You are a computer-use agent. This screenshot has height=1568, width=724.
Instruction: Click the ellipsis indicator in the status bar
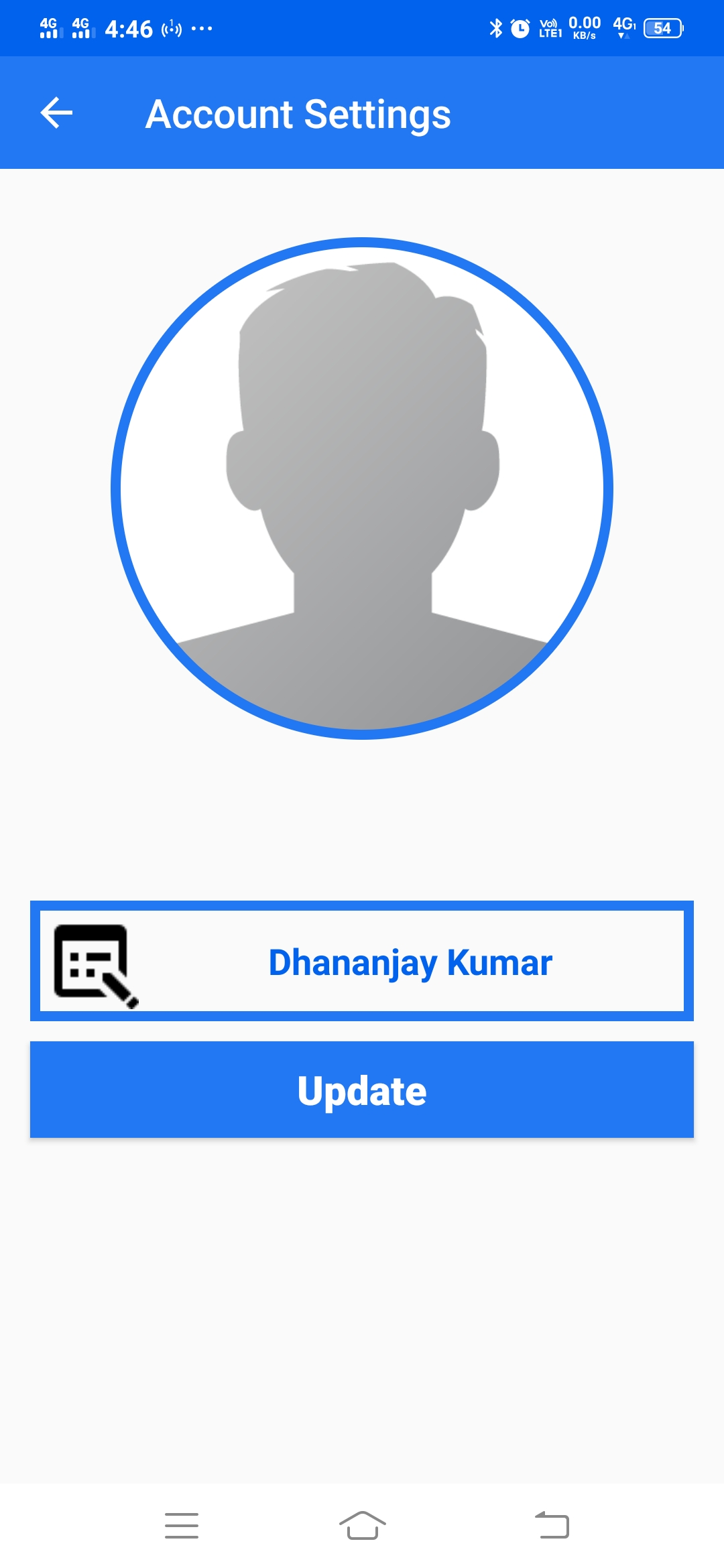200,28
